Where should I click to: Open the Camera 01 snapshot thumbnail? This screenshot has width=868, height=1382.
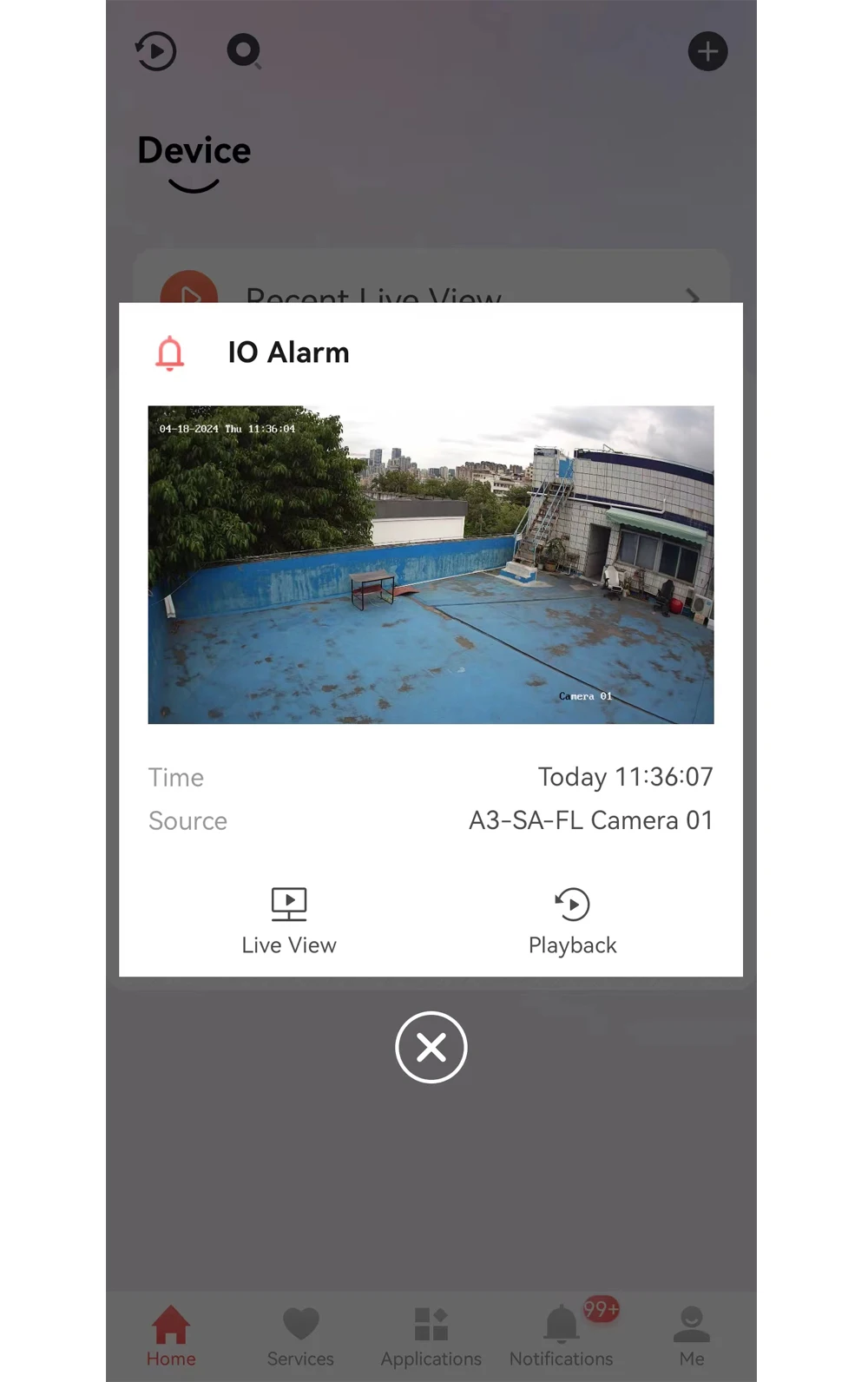click(431, 564)
